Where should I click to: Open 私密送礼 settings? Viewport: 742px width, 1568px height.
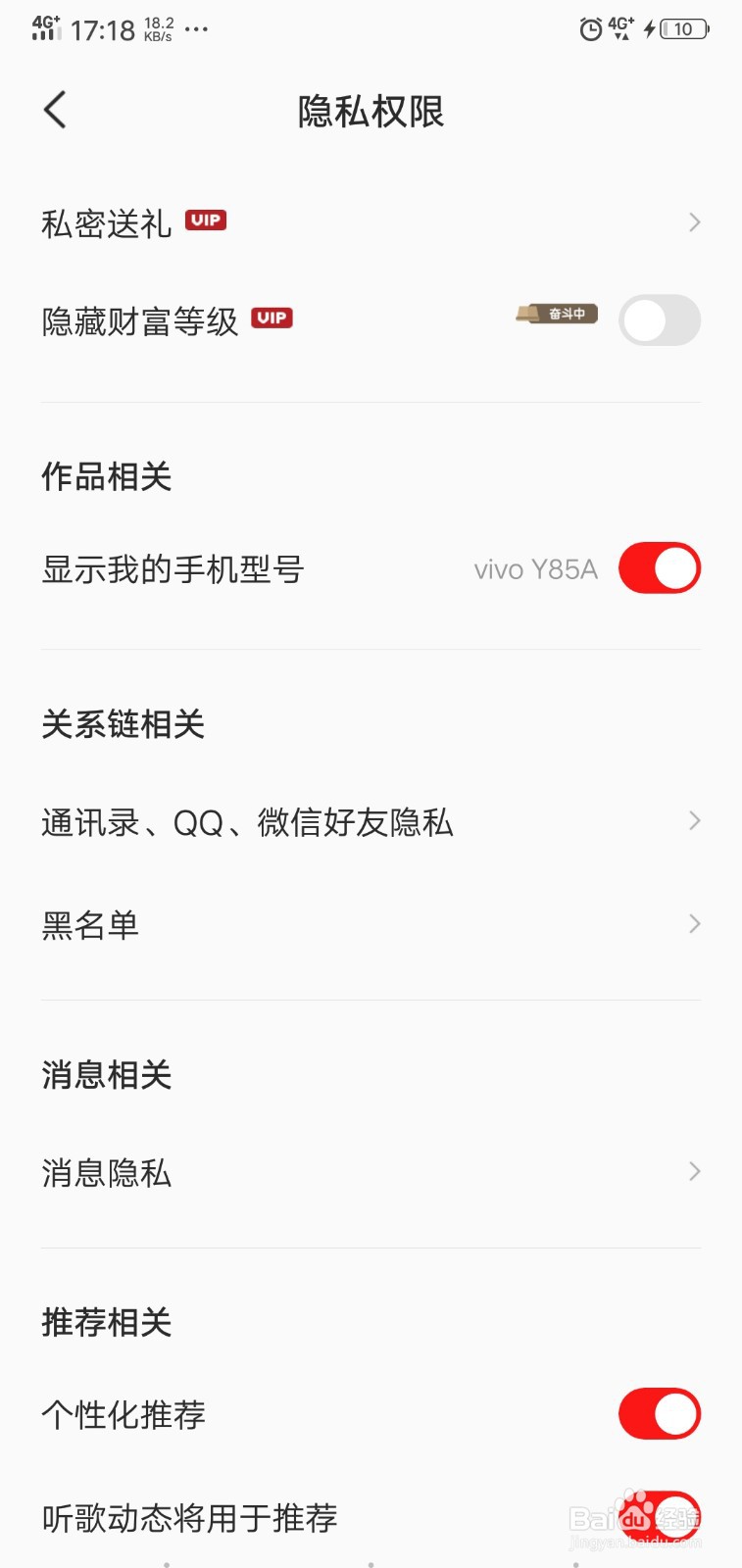(x=371, y=223)
